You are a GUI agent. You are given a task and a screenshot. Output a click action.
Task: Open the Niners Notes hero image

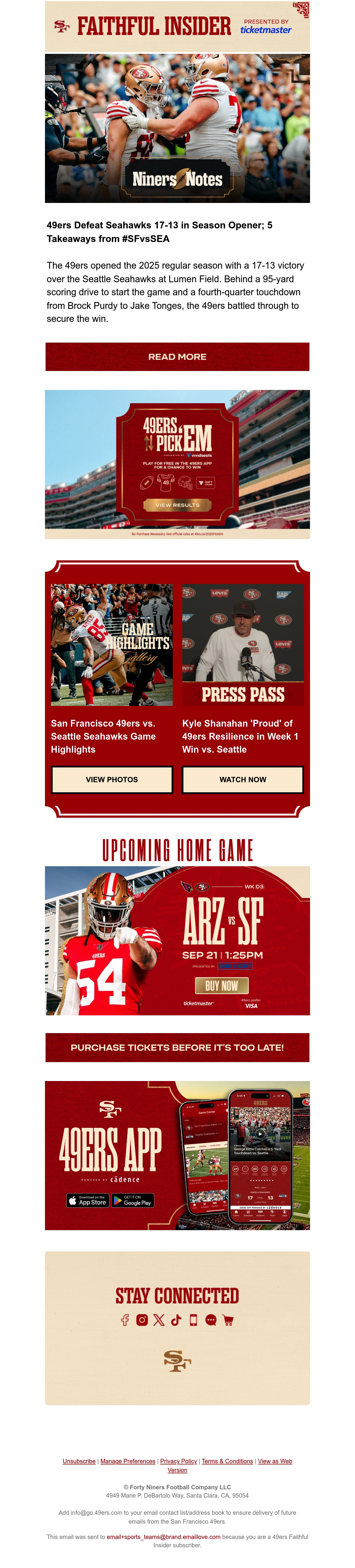tap(177, 128)
